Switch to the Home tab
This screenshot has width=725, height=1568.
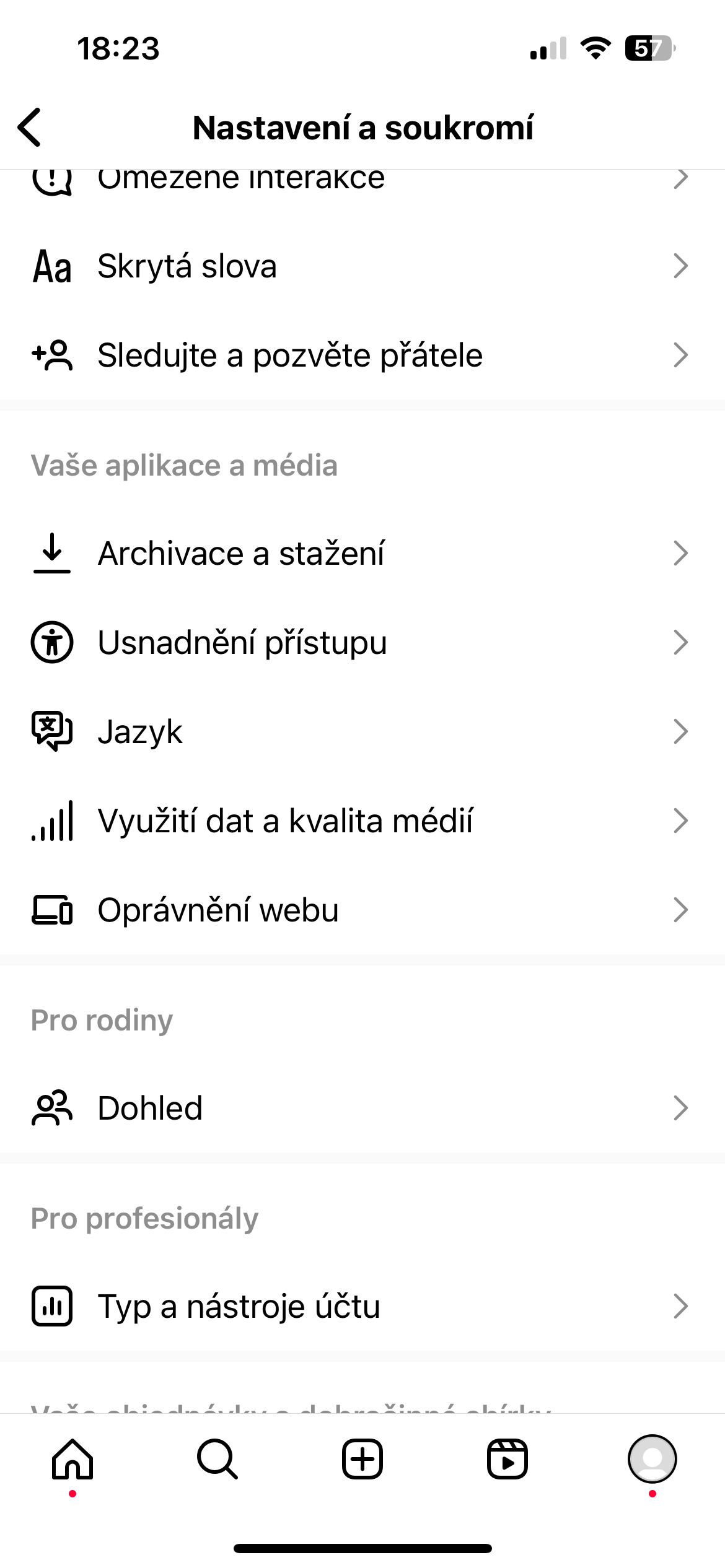tap(72, 1459)
